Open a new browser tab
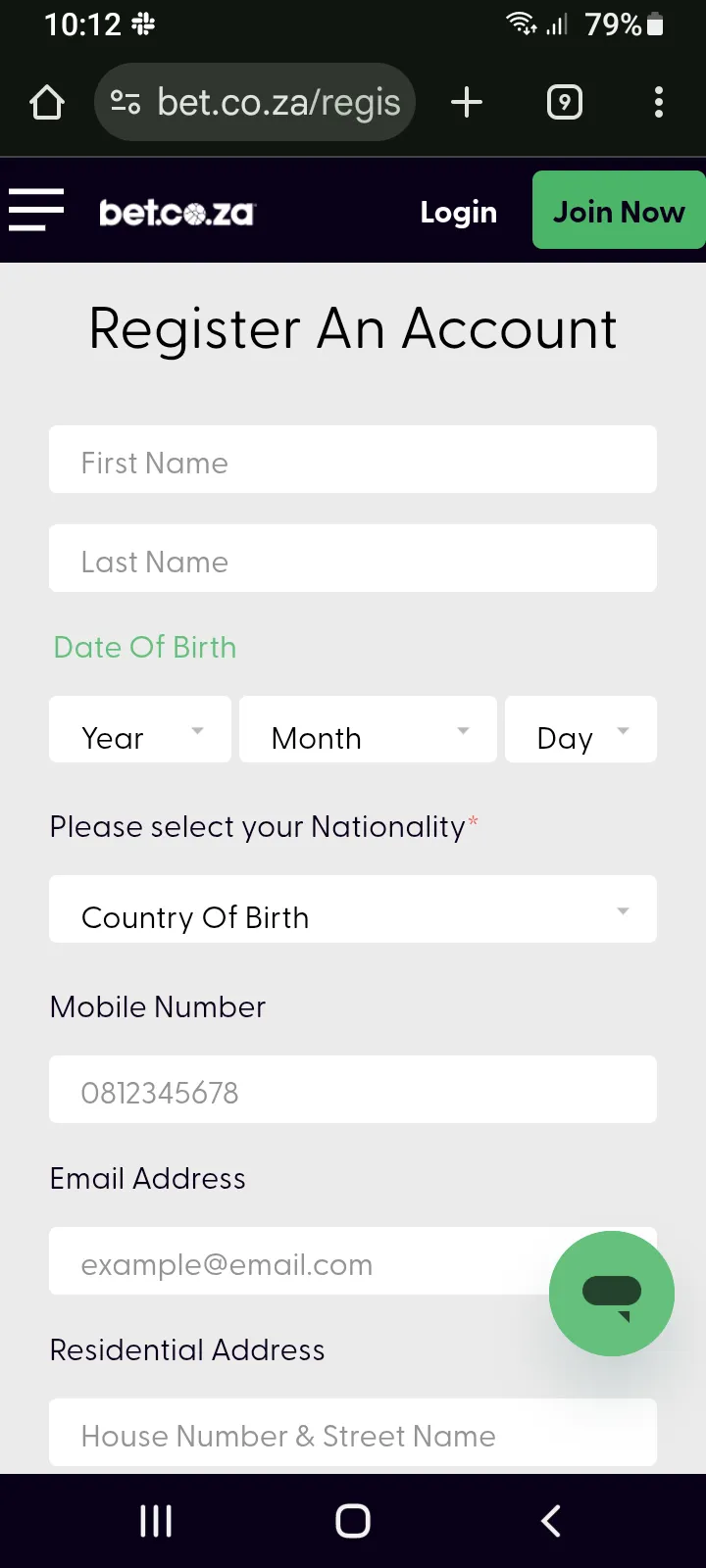The image size is (706, 1568). (x=467, y=102)
